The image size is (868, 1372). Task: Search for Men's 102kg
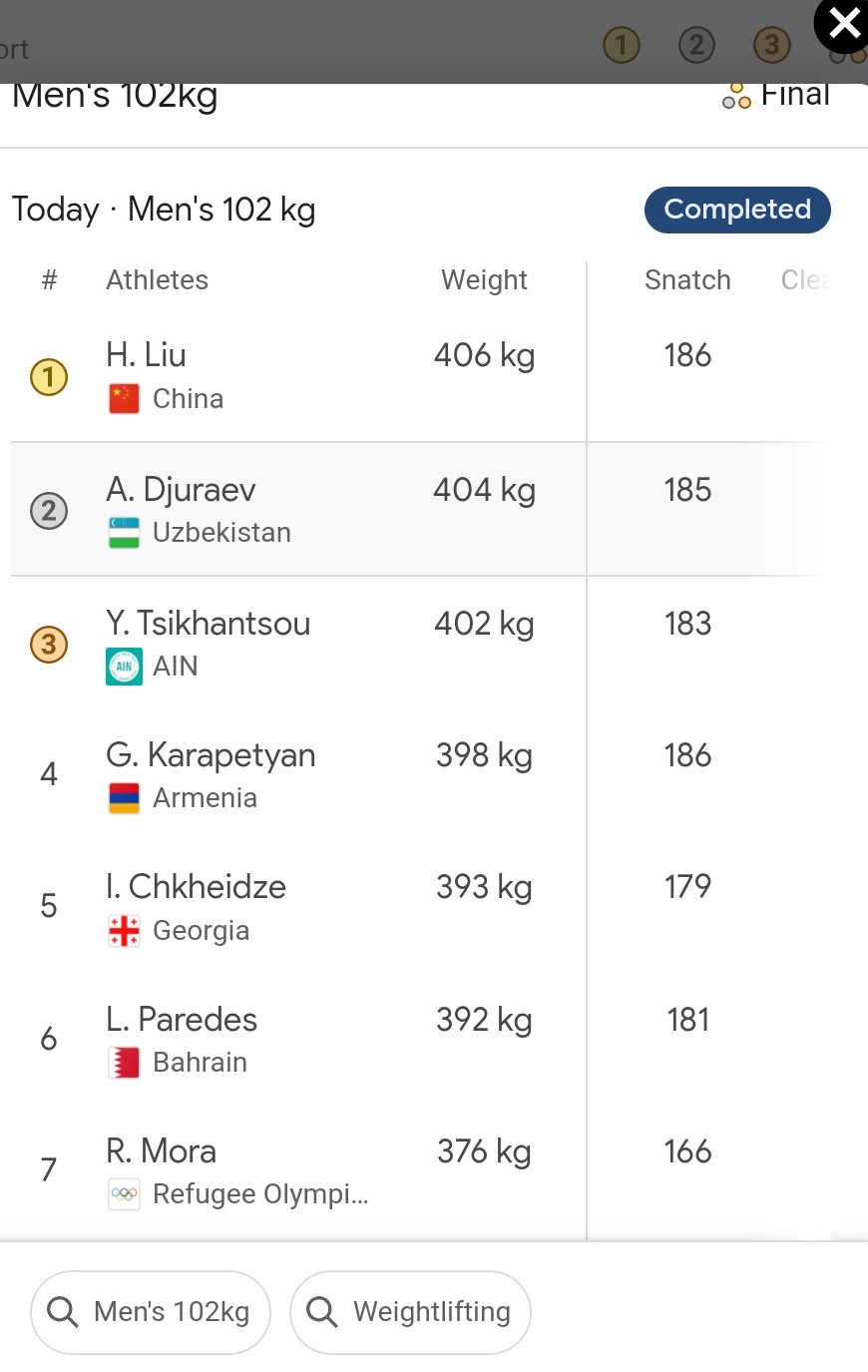pyautogui.click(x=151, y=1311)
